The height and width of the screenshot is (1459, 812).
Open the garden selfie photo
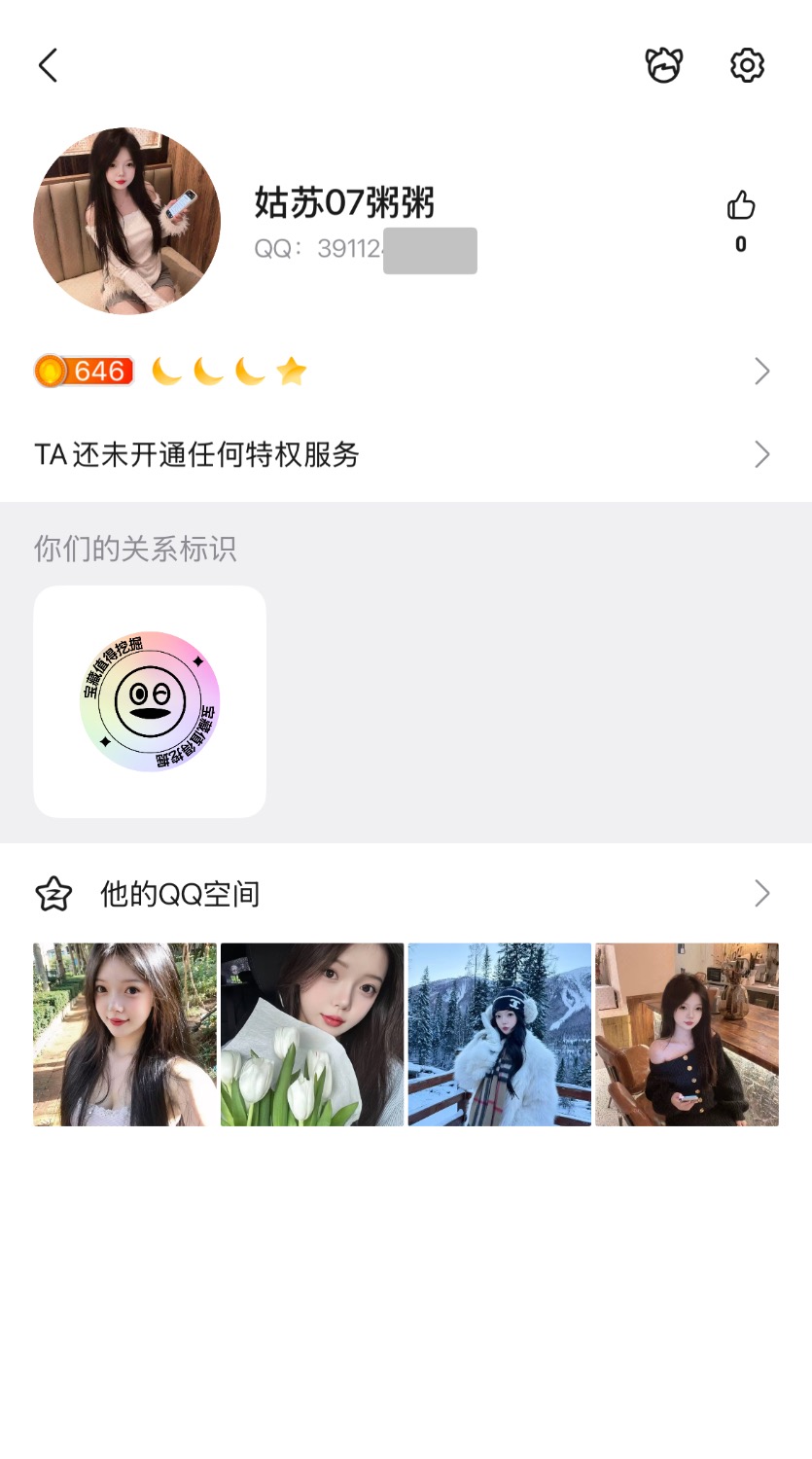click(125, 1034)
